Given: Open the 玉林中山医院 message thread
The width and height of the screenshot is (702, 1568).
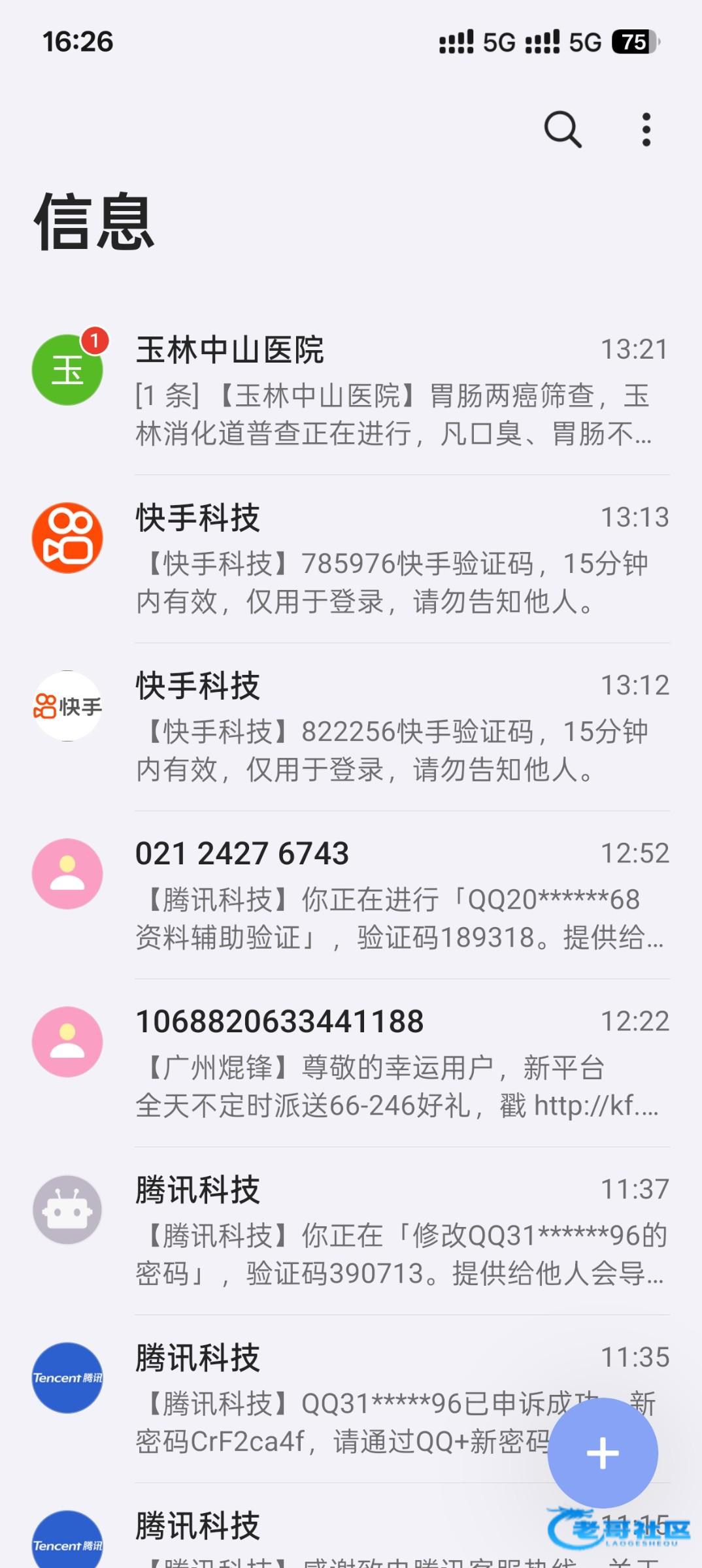Looking at the screenshot, I should (x=392, y=392).
